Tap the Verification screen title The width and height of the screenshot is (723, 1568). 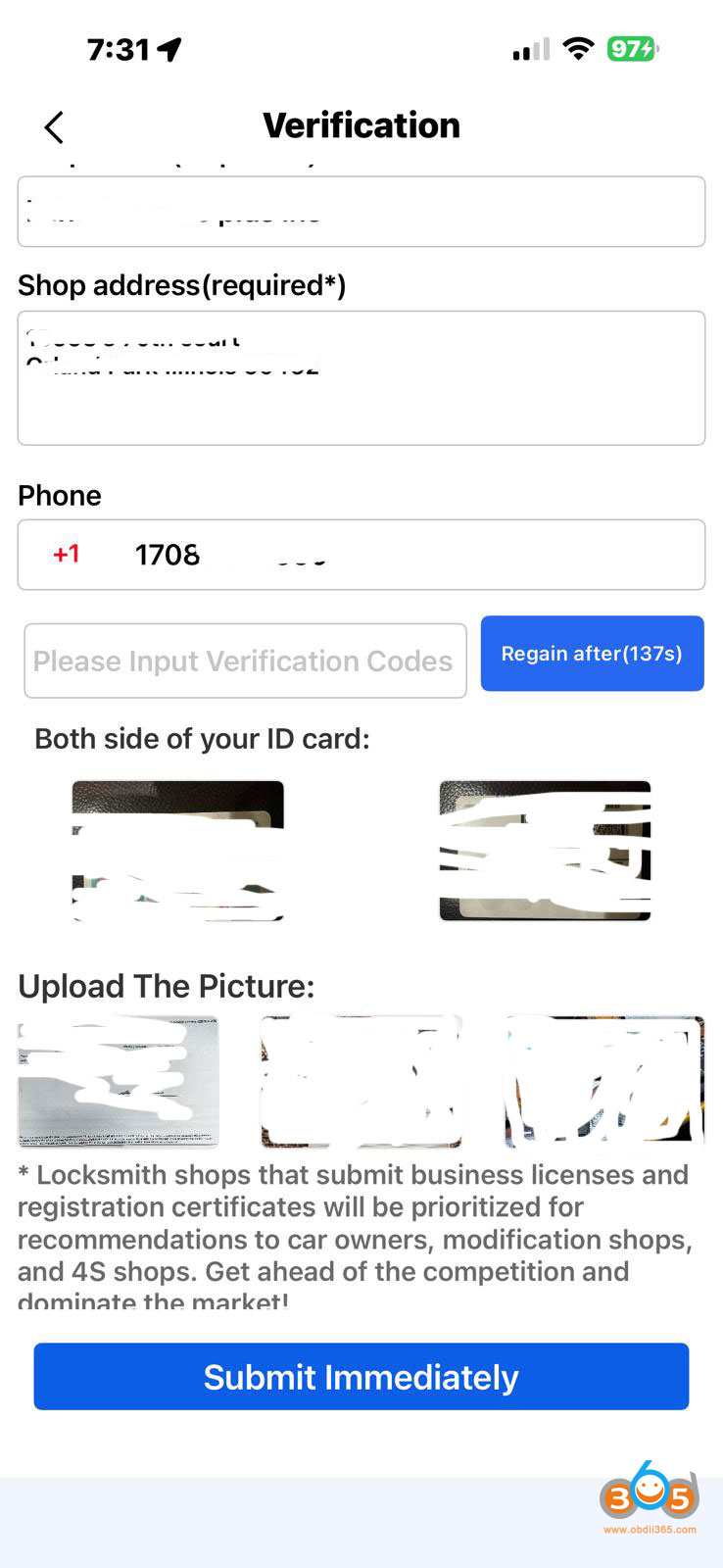(x=361, y=124)
